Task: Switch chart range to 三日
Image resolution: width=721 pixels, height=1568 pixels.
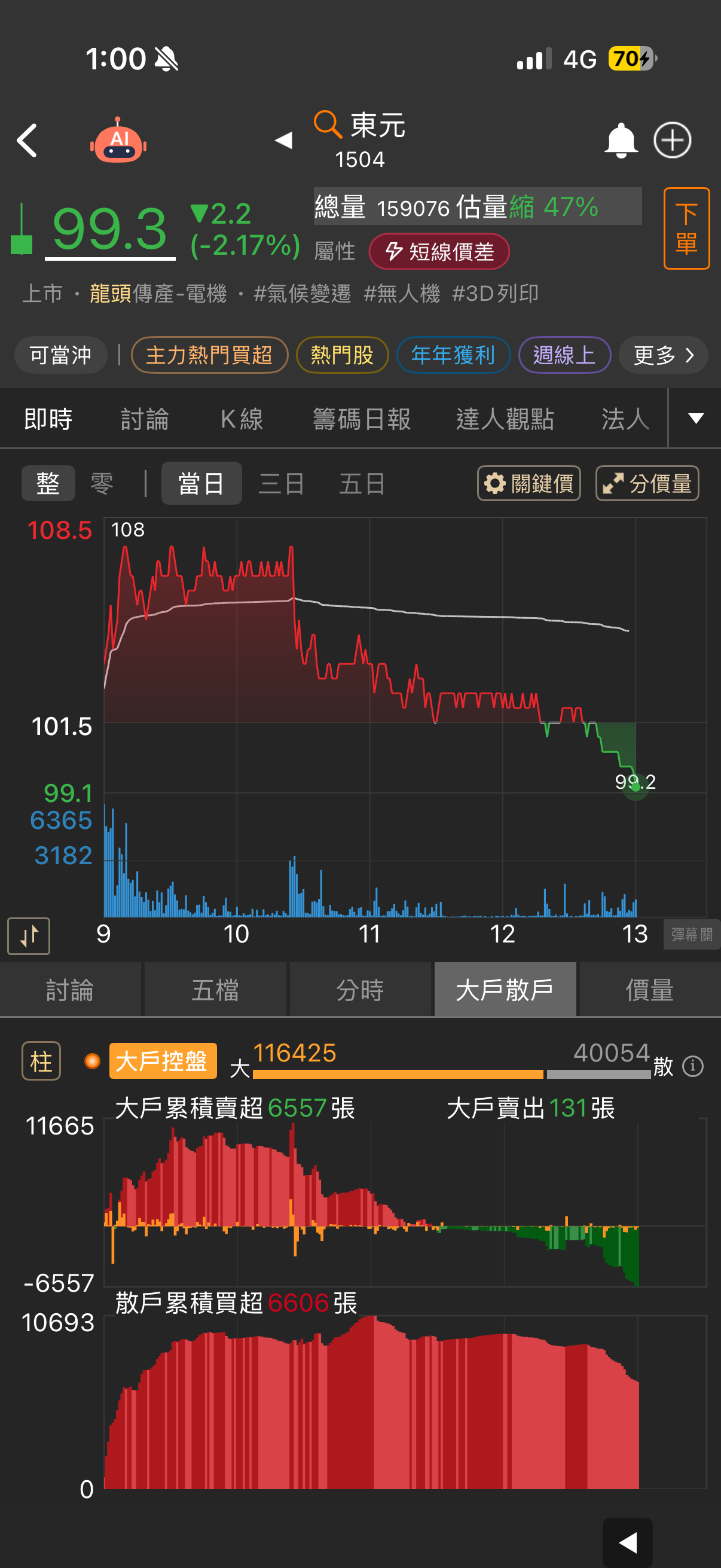Action: point(281,484)
